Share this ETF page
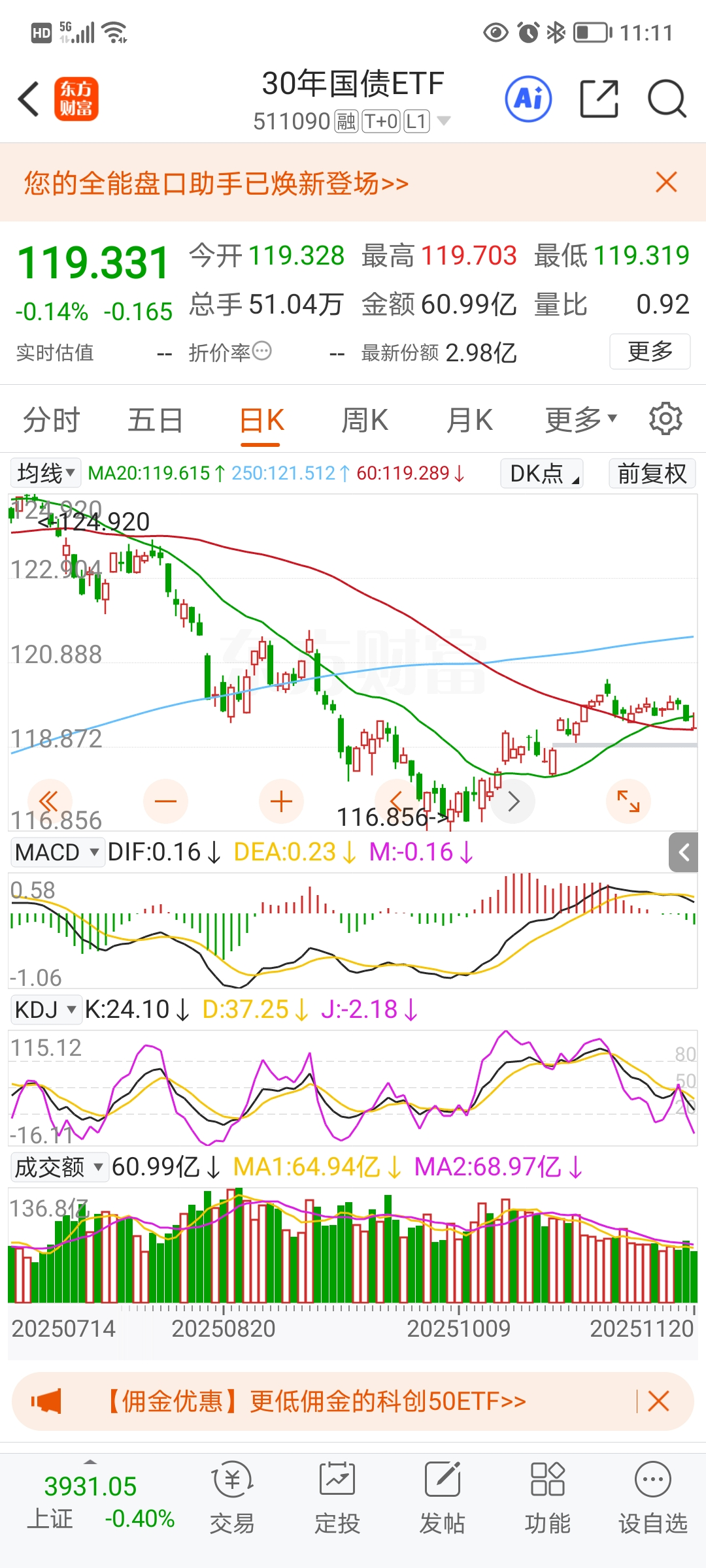The height and width of the screenshot is (1568, 706). pos(599,99)
